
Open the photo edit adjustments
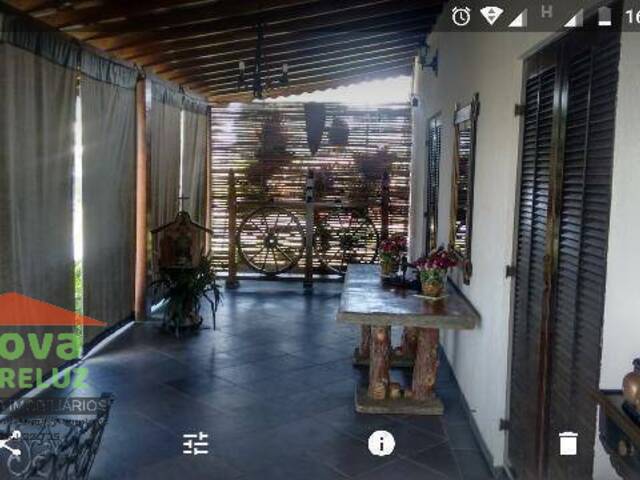tap(195, 443)
